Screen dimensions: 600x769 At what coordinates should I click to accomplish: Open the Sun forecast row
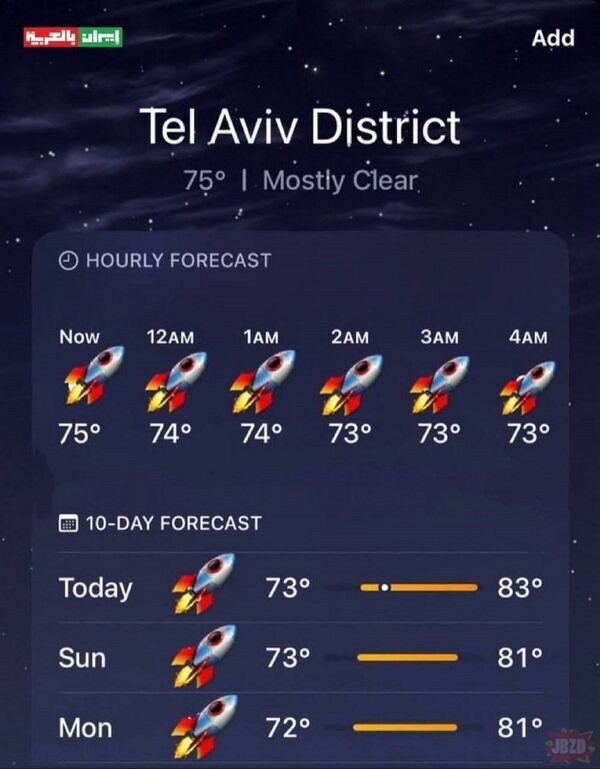300,657
